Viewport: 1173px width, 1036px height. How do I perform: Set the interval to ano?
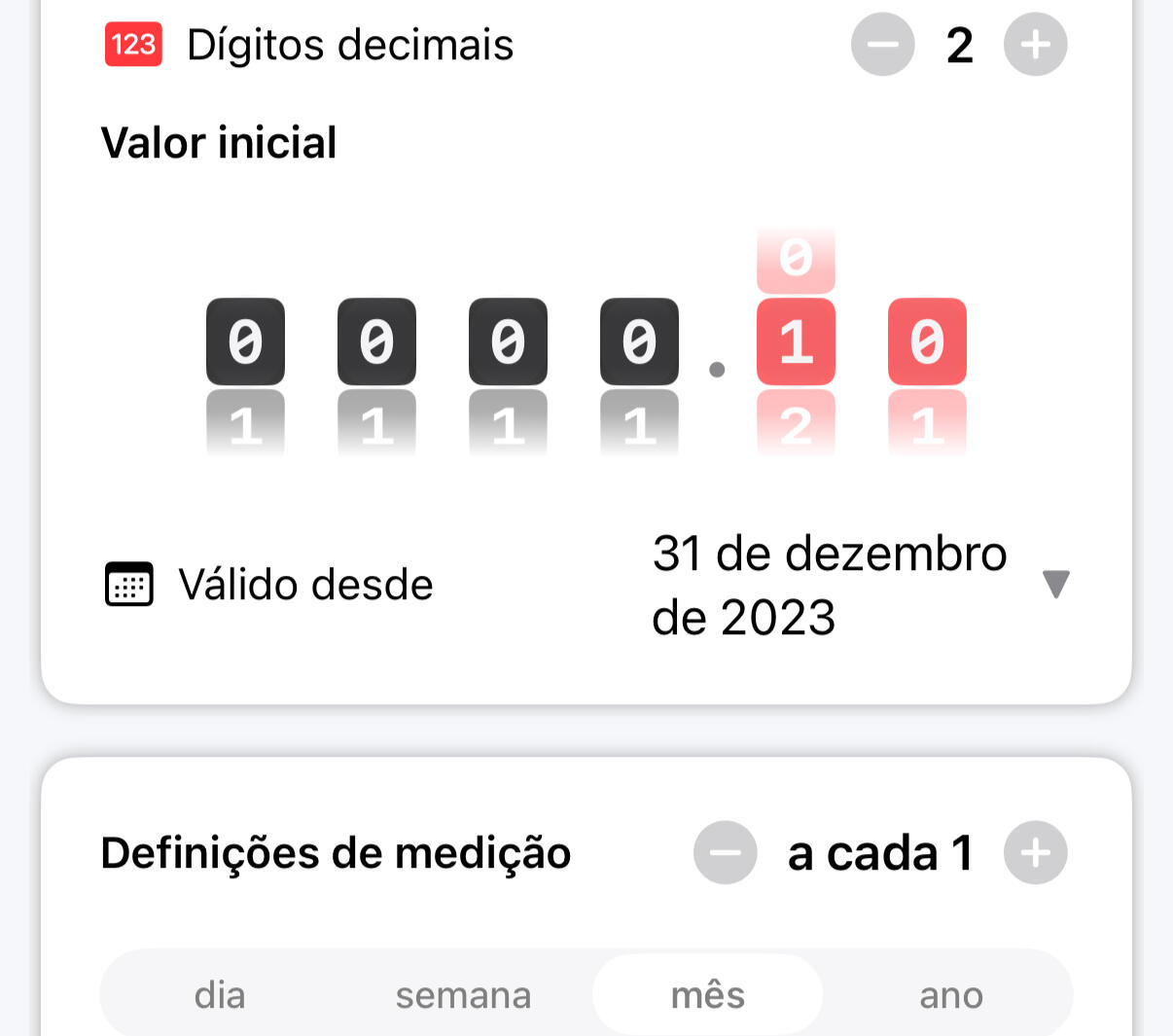click(x=950, y=995)
